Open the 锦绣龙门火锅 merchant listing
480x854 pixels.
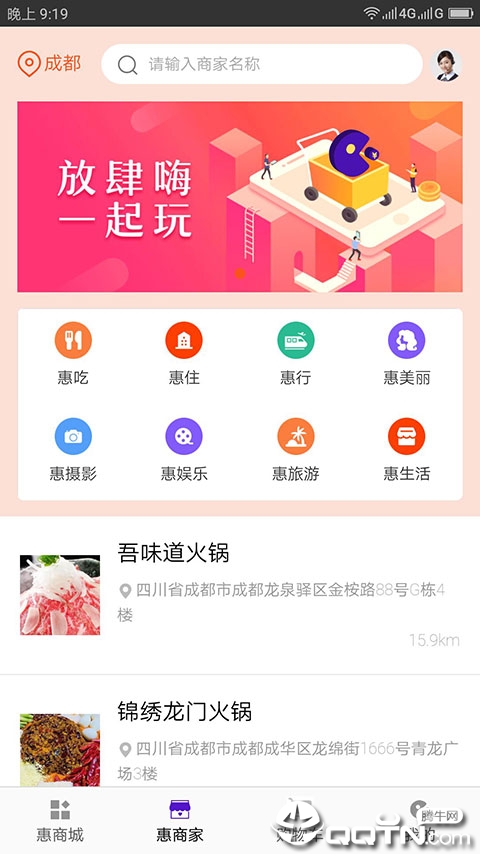click(x=240, y=731)
